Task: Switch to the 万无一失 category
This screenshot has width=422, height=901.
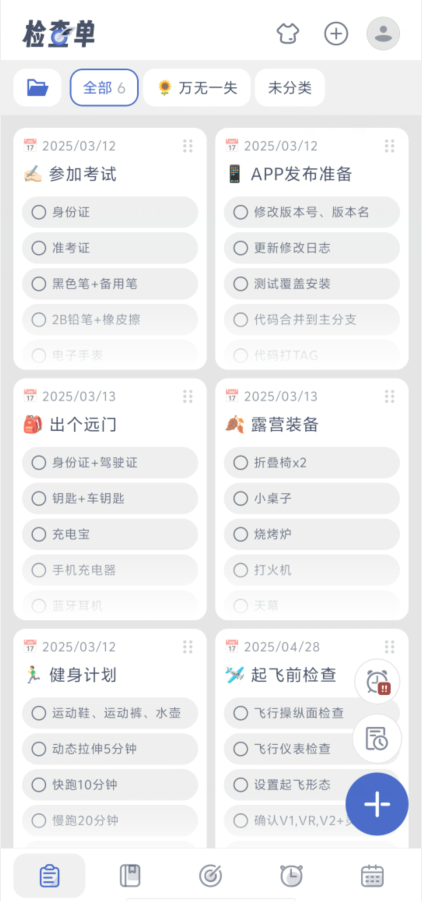Action: click(x=197, y=88)
